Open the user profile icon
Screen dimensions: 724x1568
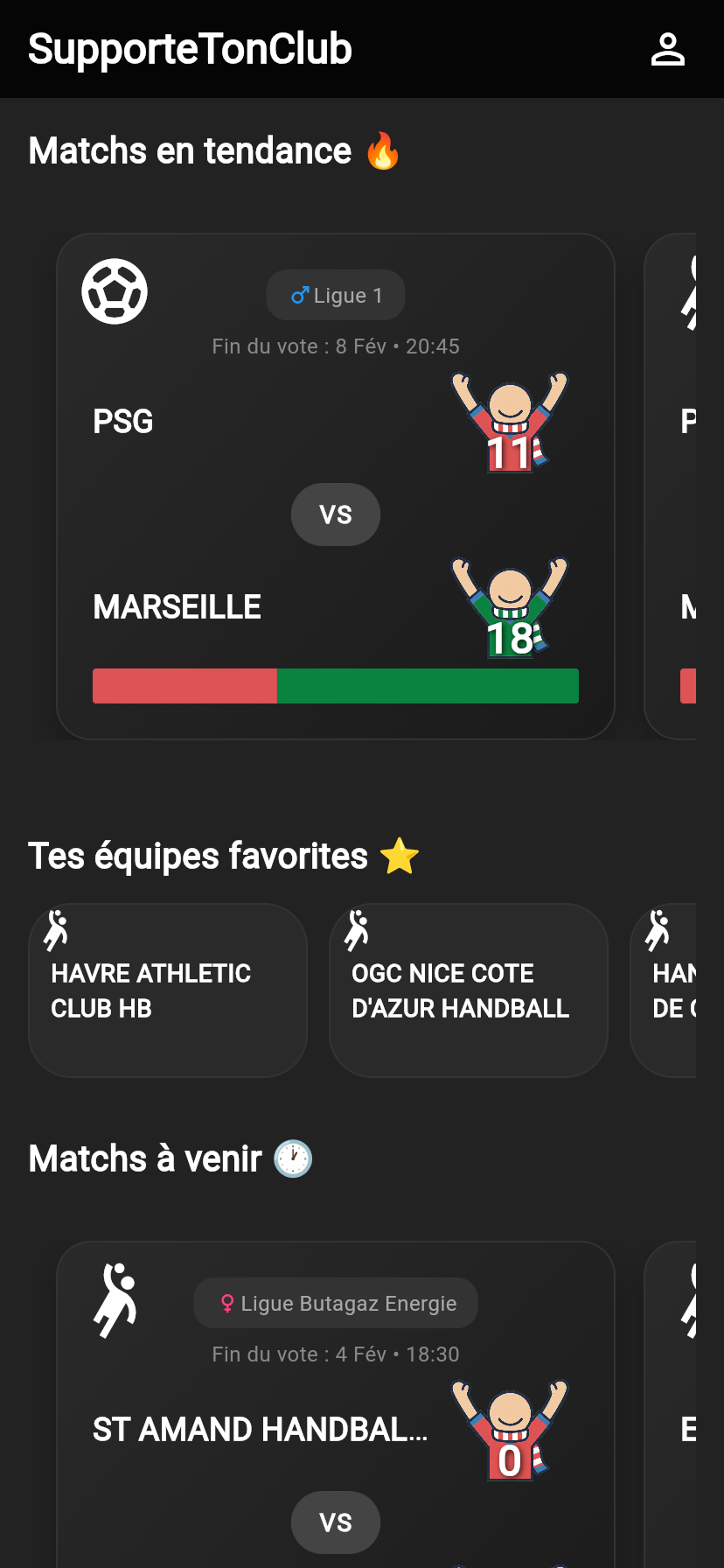tap(667, 49)
